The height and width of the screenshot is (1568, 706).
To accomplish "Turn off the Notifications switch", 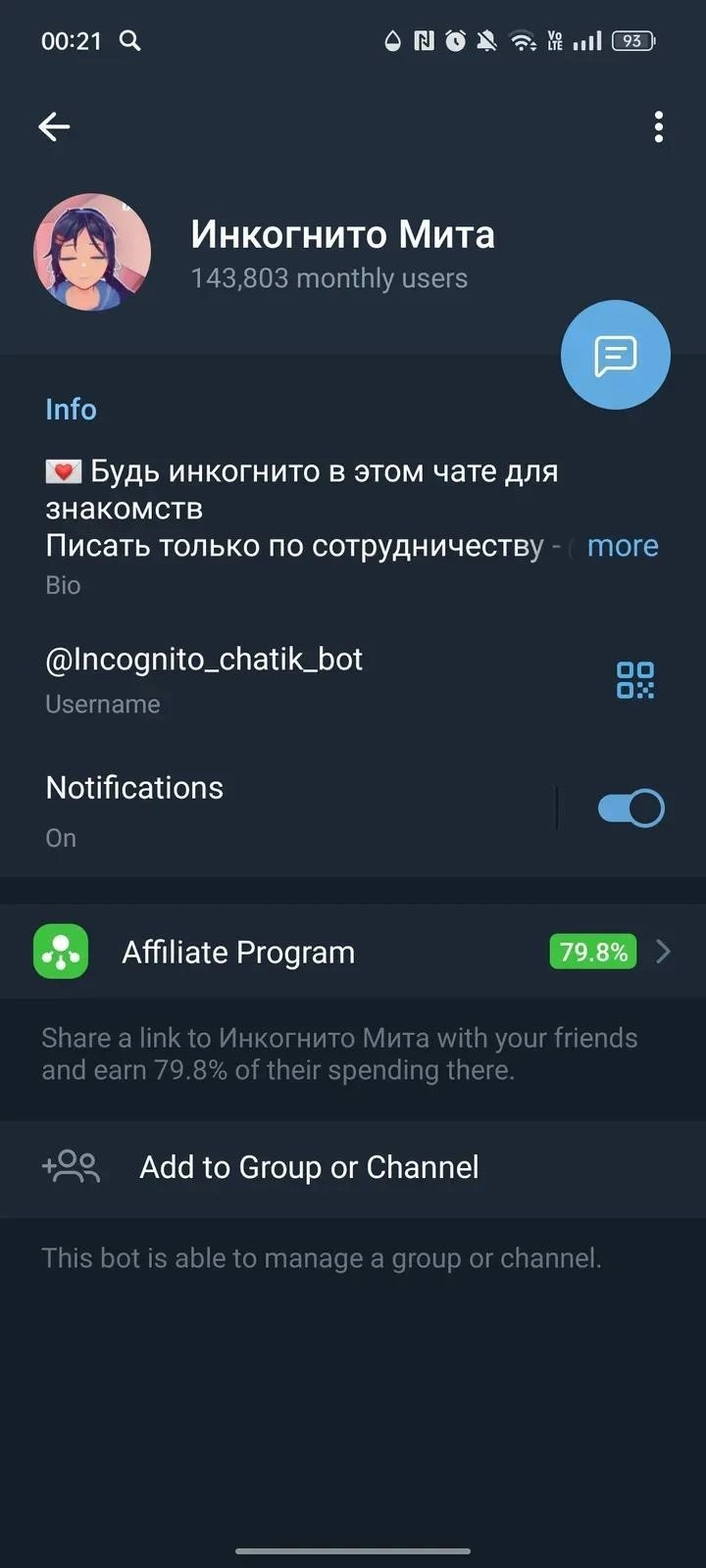I will pos(630,808).
